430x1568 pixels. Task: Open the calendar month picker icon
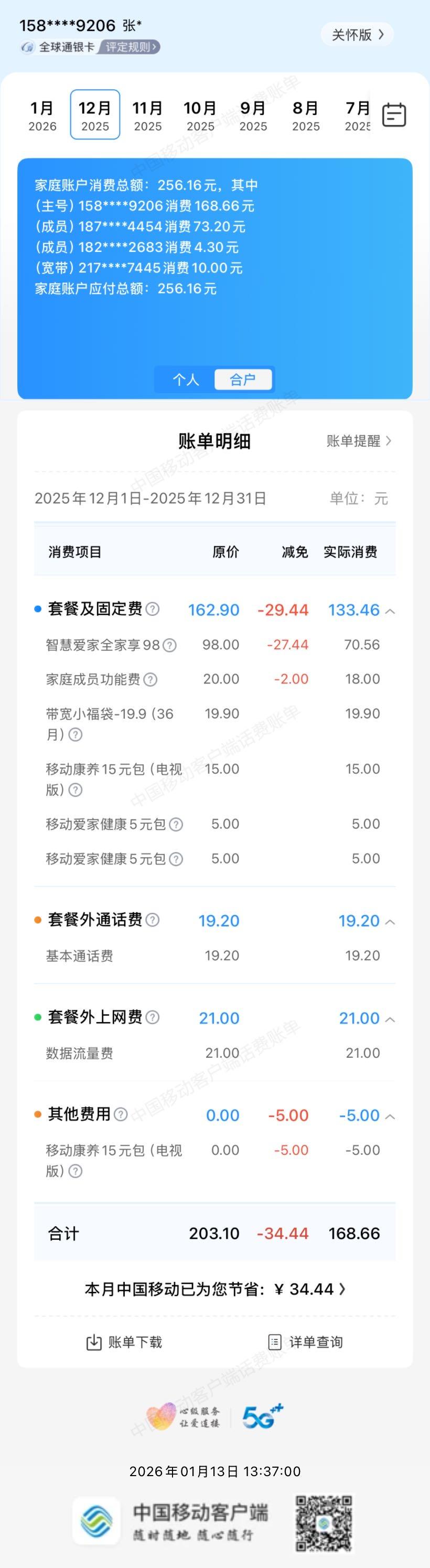[393, 115]
